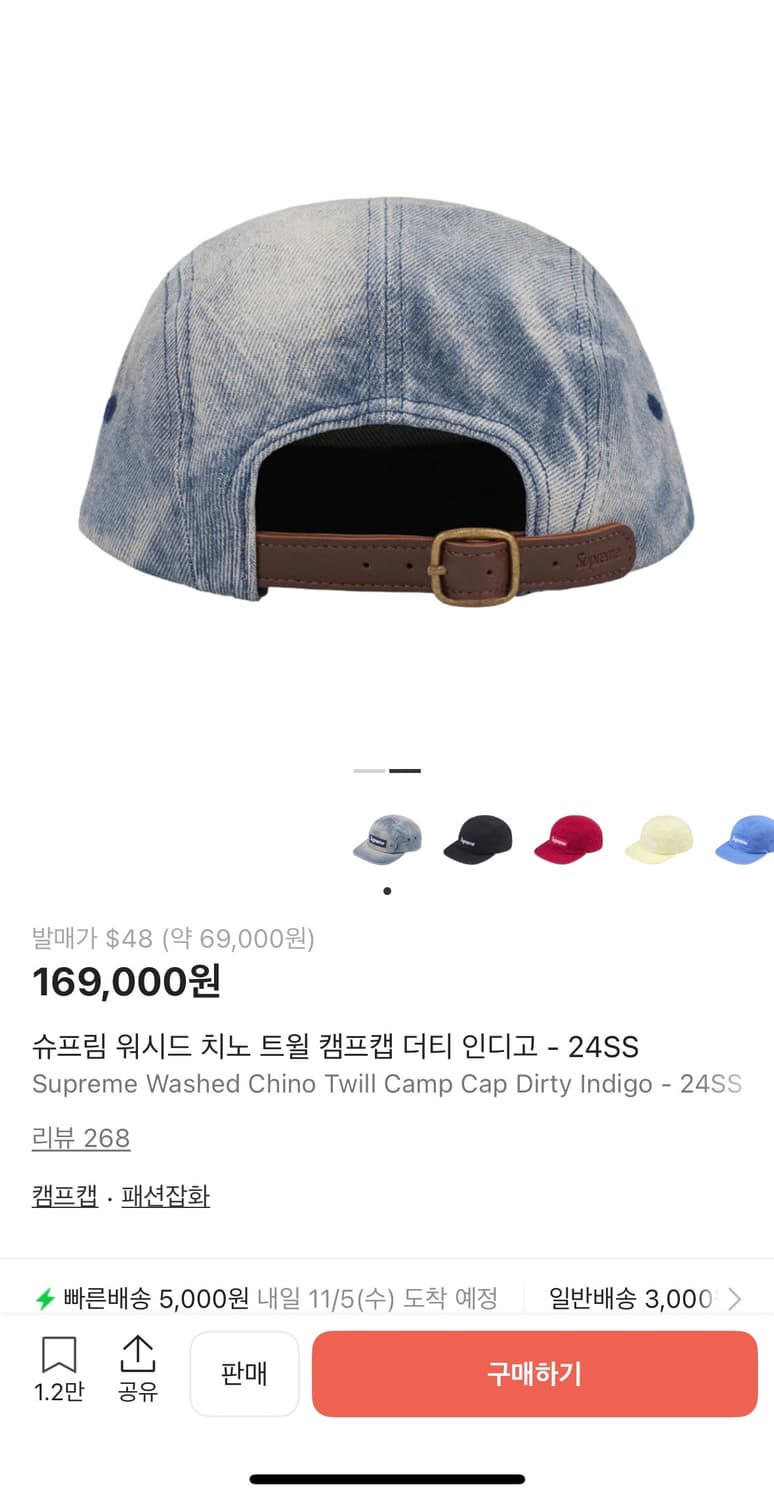Select the red cap color thumbnail
This screenshot has height=1500, width=774.
(x=567, y=840)
